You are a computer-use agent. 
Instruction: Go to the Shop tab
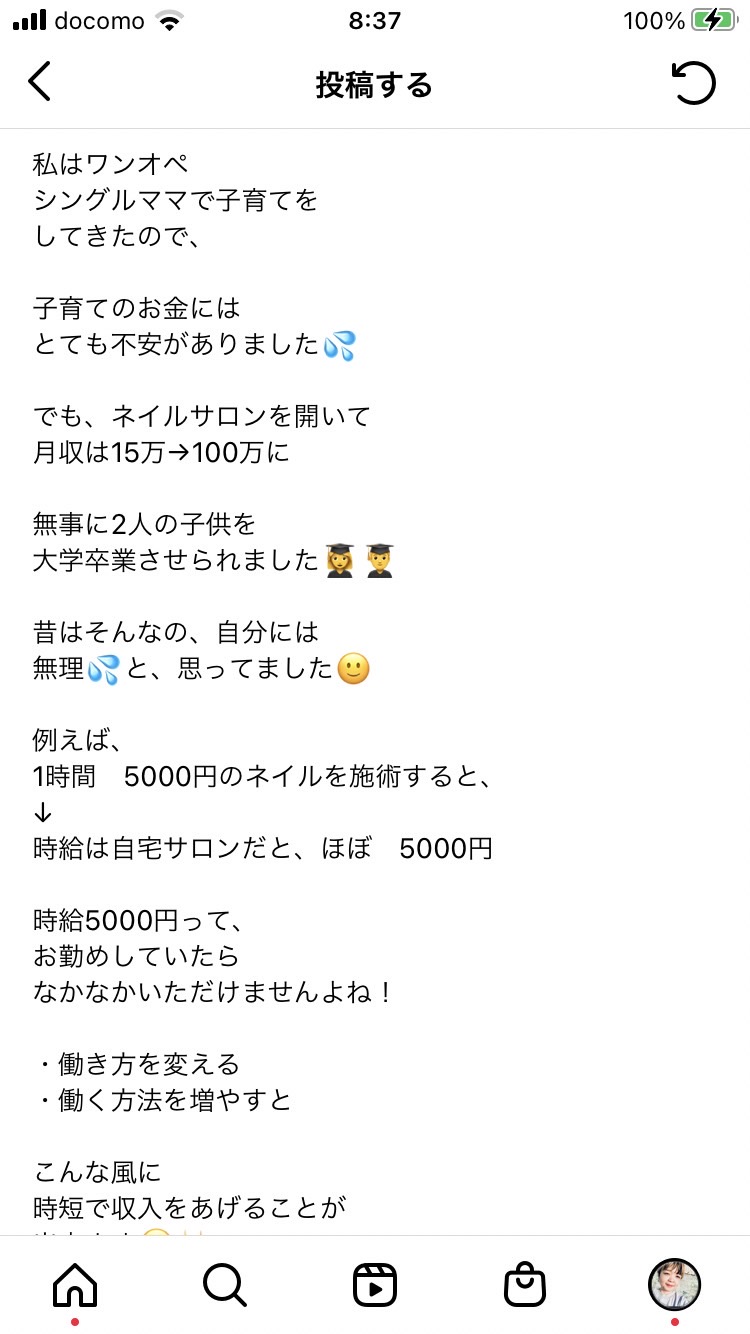tap(525, 1284)
